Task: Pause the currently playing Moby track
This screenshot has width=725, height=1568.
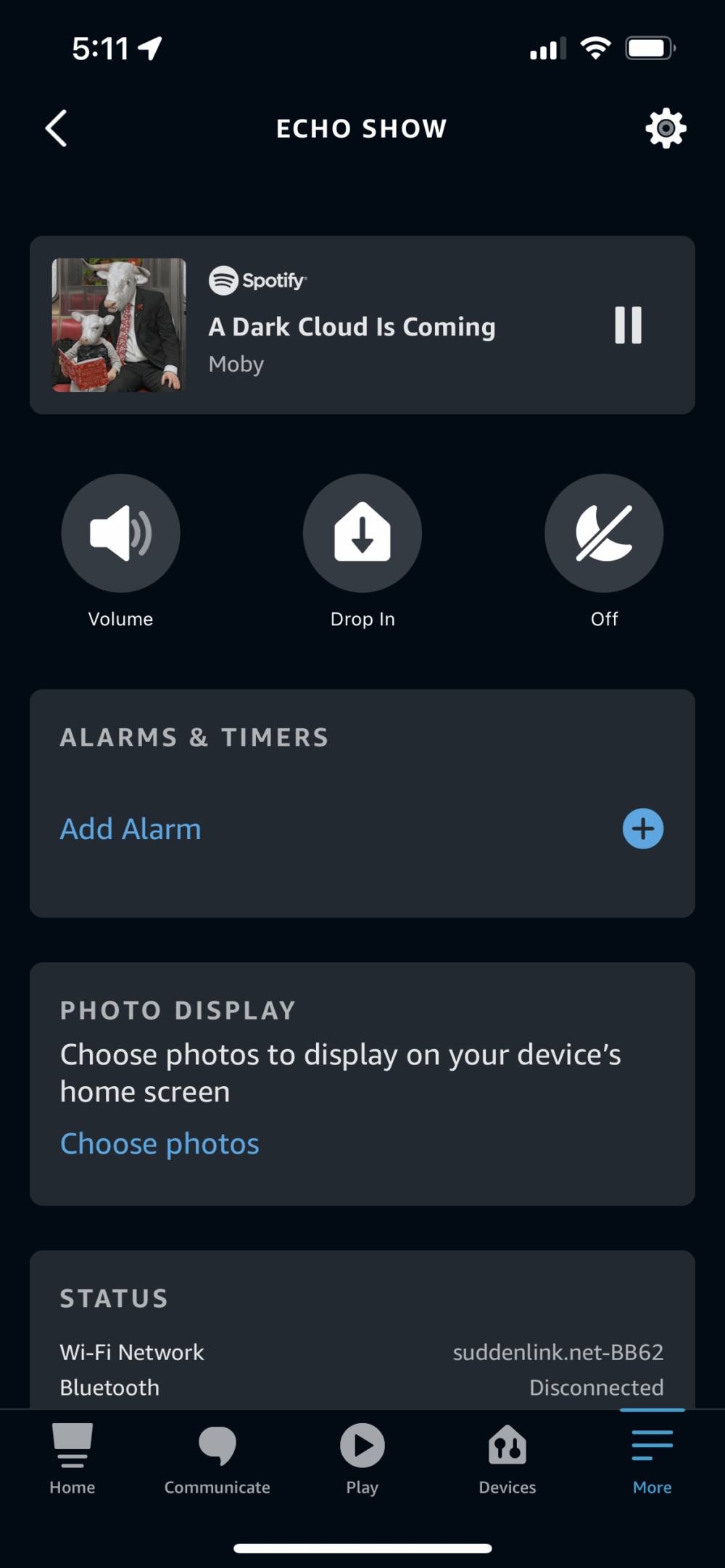Action: 629,325
